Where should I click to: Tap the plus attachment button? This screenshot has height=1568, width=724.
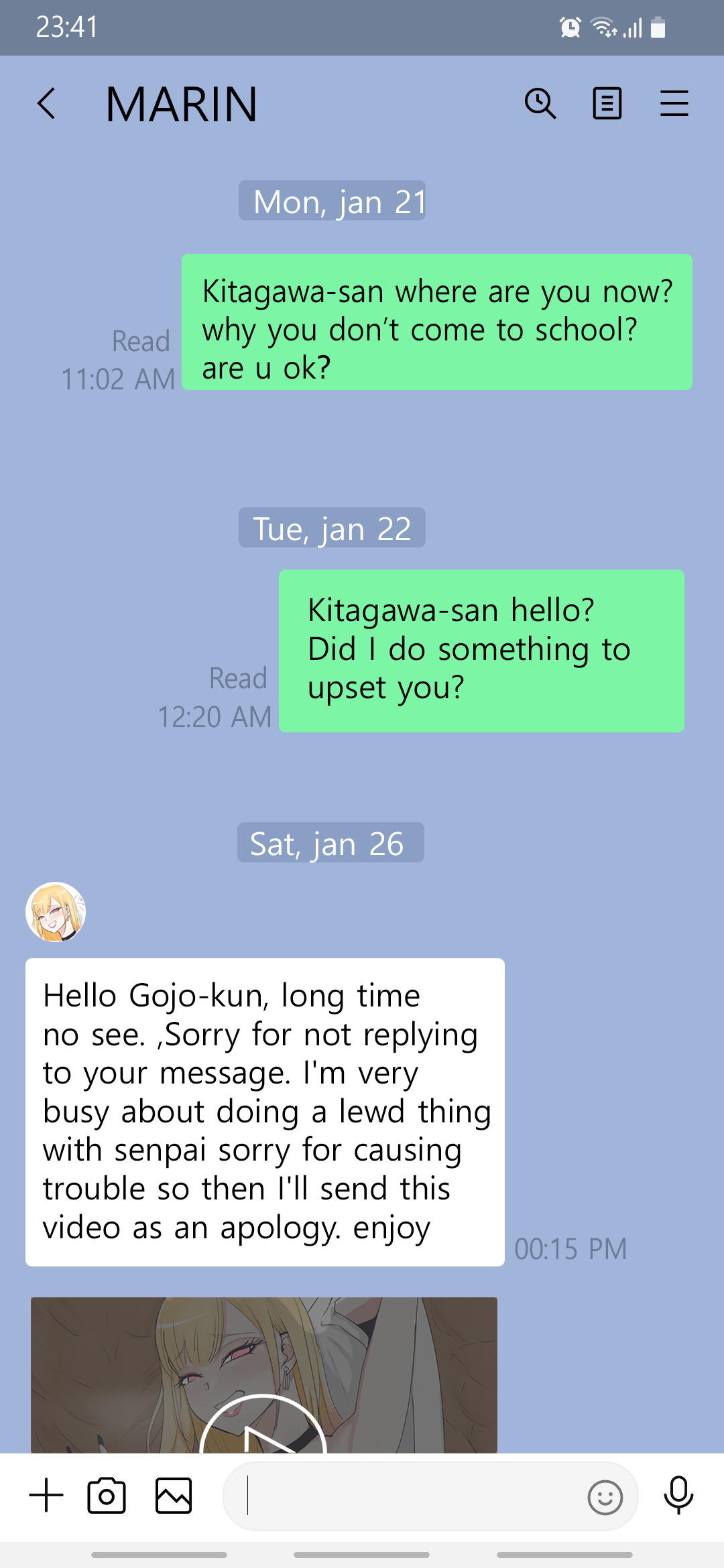(x=47, y=1495)
